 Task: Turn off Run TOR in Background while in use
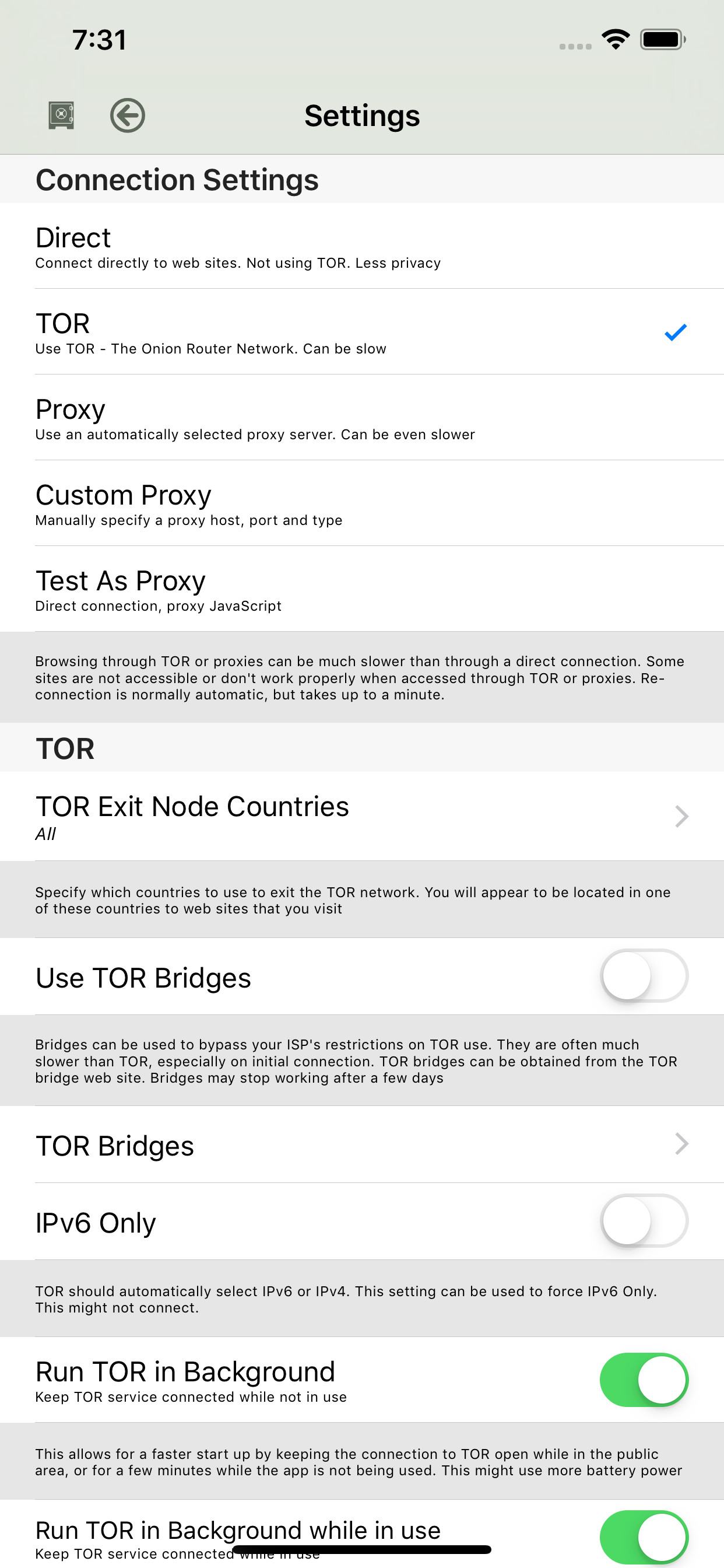point(642,1536)
